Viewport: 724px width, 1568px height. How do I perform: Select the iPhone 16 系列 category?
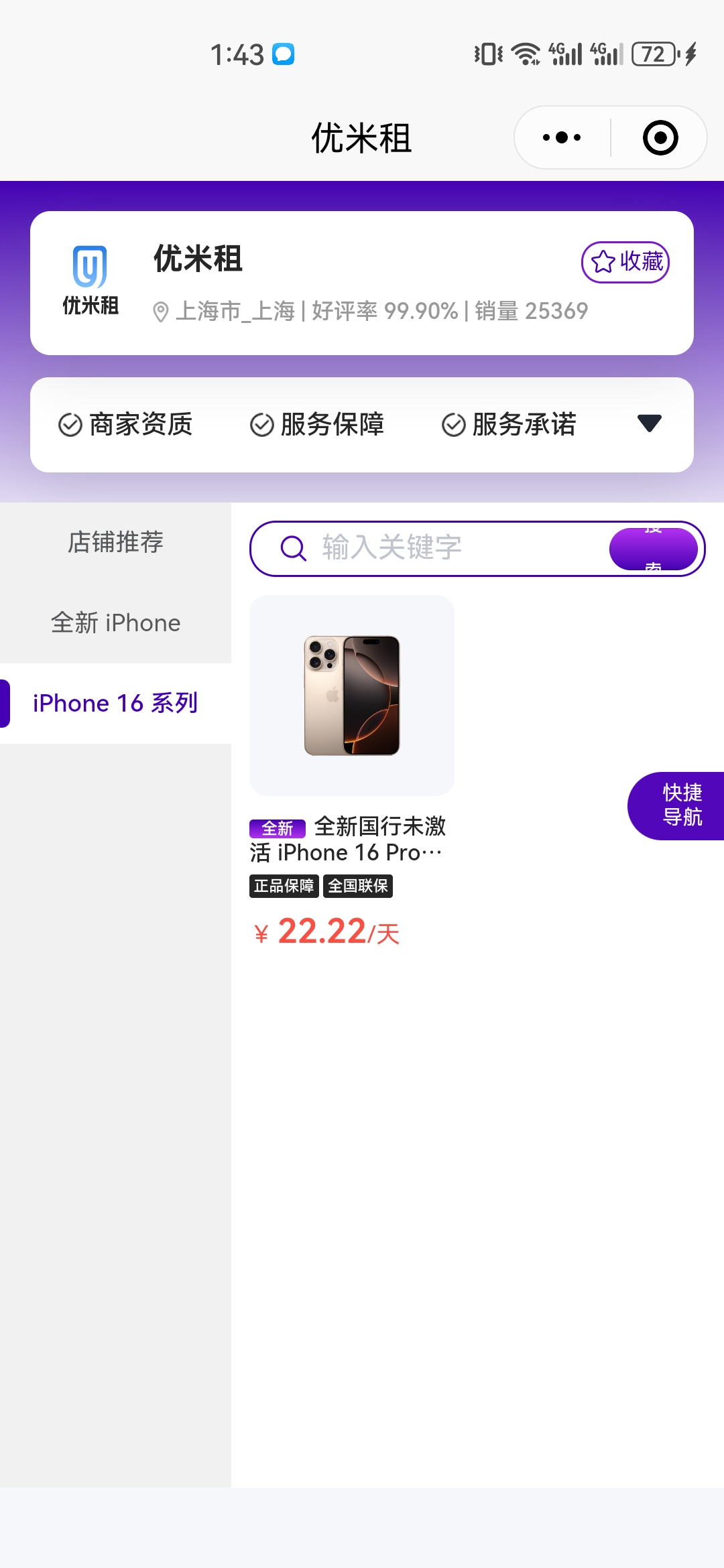[x=115, y=704]
